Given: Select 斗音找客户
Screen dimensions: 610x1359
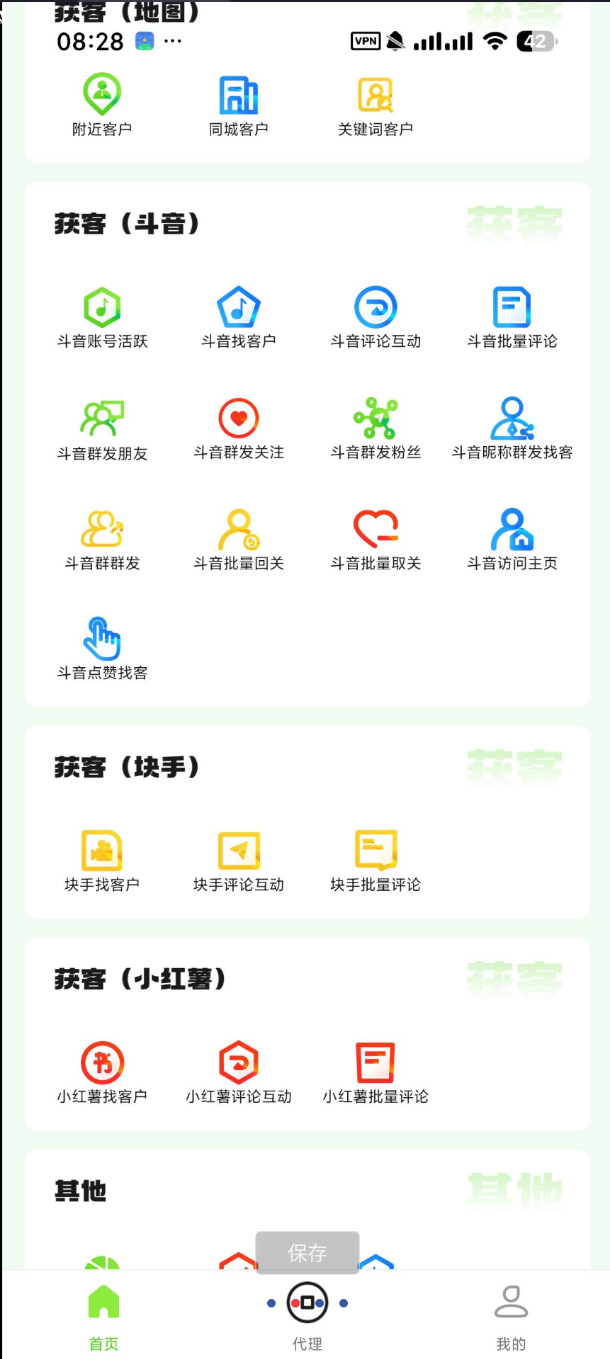Looking at the screenshot, I should coord(238,318).
